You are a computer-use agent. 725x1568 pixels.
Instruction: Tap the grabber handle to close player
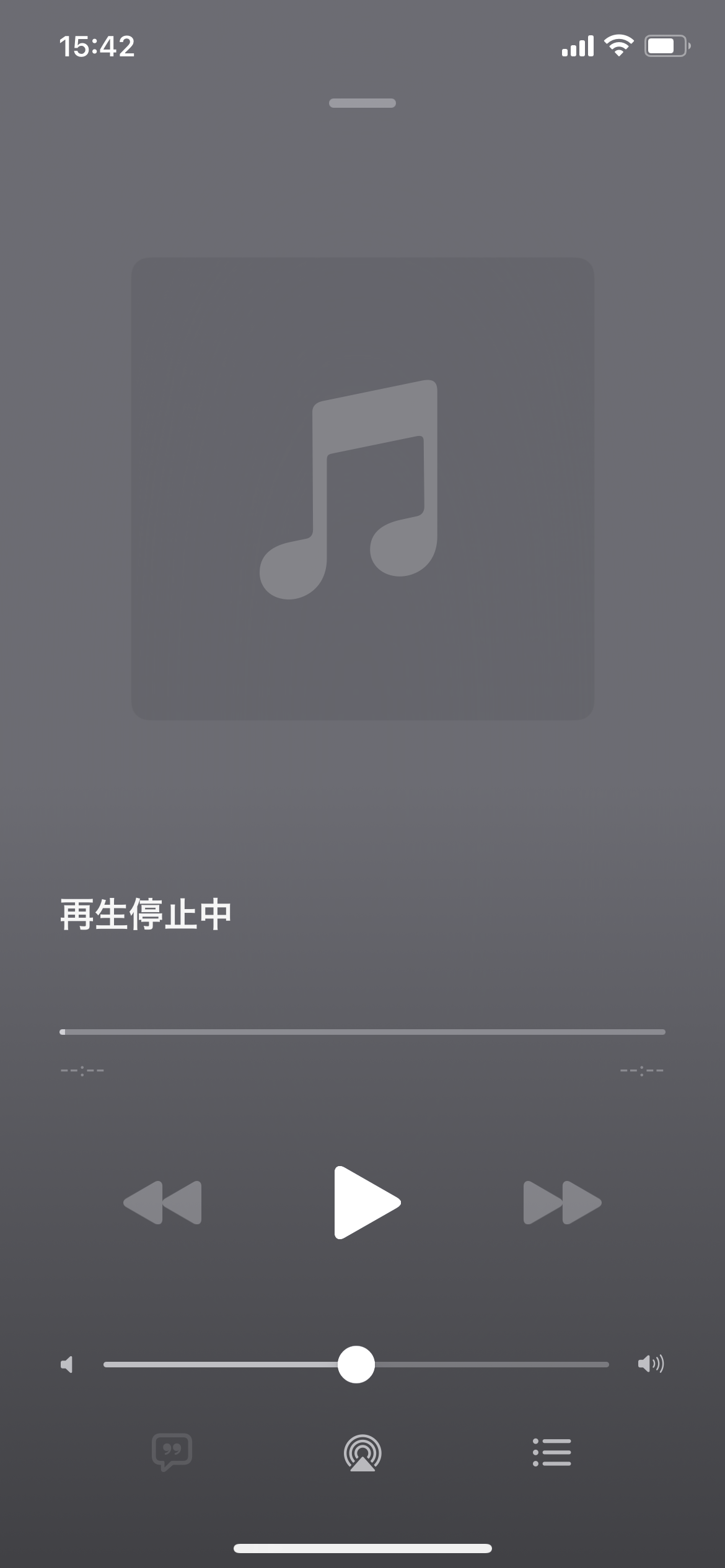pos(362,103)
